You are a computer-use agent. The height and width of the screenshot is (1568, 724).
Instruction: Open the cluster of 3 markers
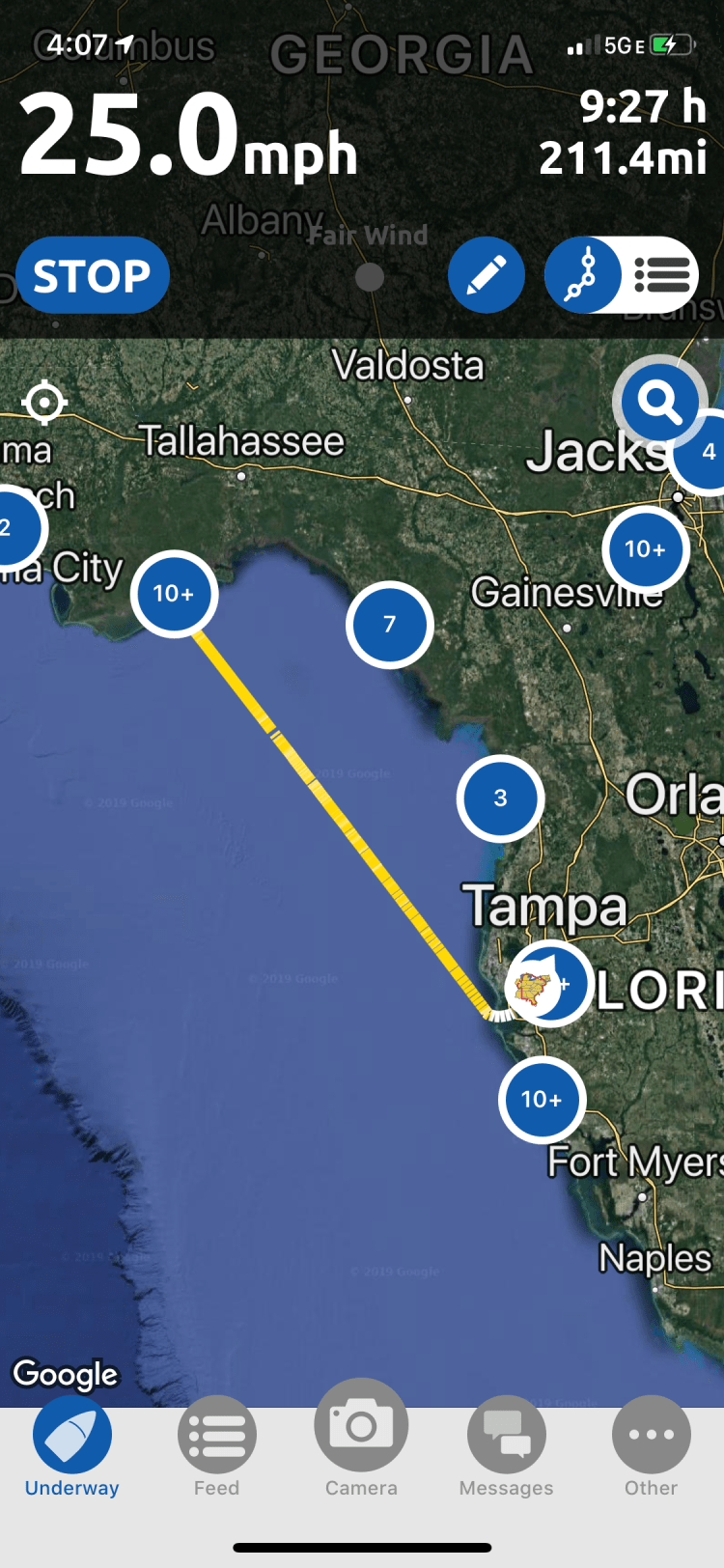click(500, 798)
